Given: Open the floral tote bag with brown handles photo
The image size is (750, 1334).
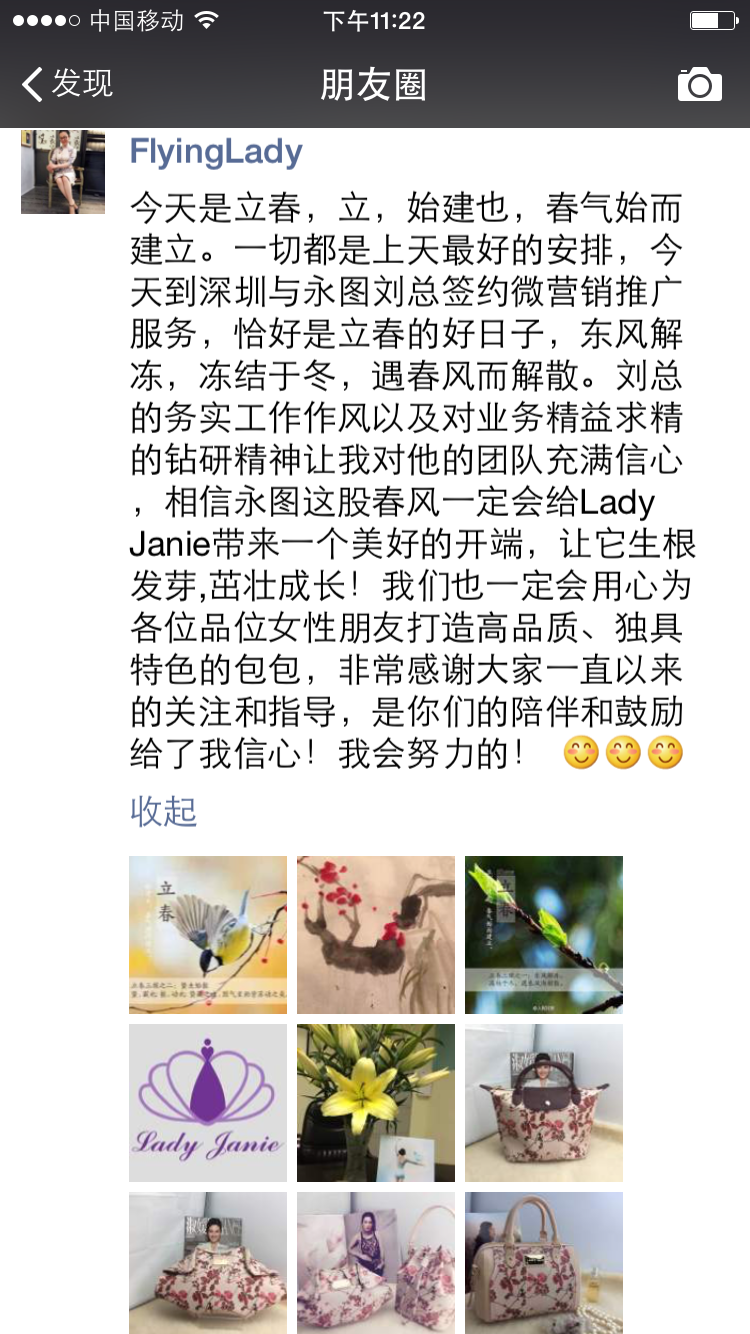Looking at the screenshot, I should (x=544, y=1102).
